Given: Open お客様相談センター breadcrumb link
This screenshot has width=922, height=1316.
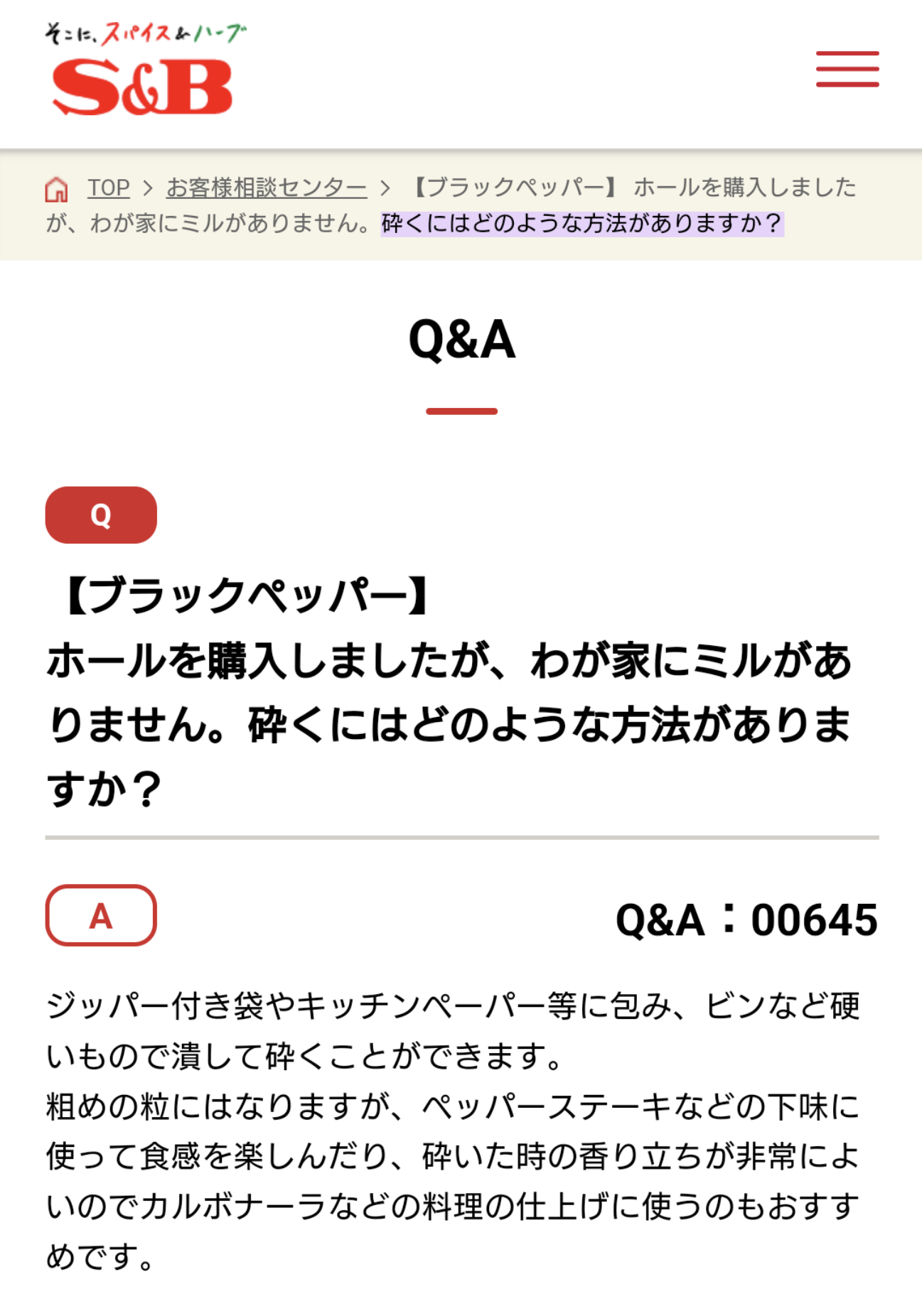Looking at the screenshot, I should pyautogui.click(x=267, y=188).
